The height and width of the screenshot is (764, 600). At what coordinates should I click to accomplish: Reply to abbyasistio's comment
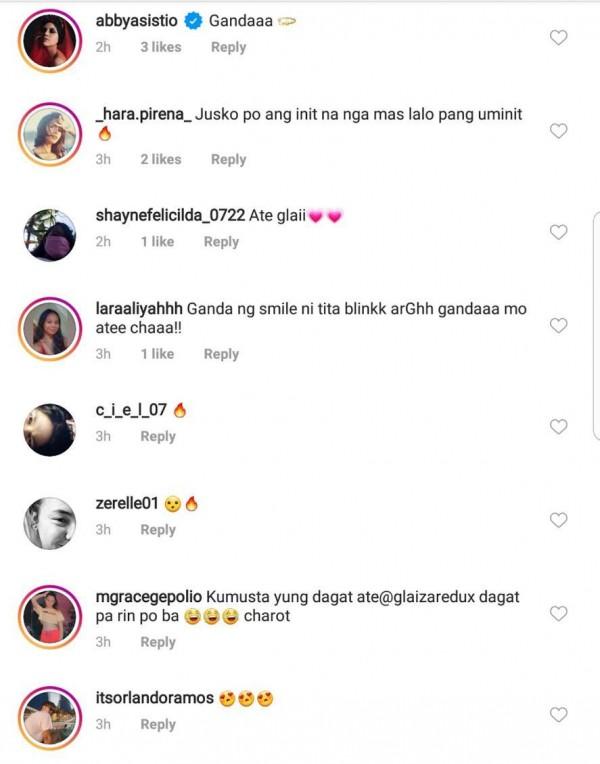point(228,47)
